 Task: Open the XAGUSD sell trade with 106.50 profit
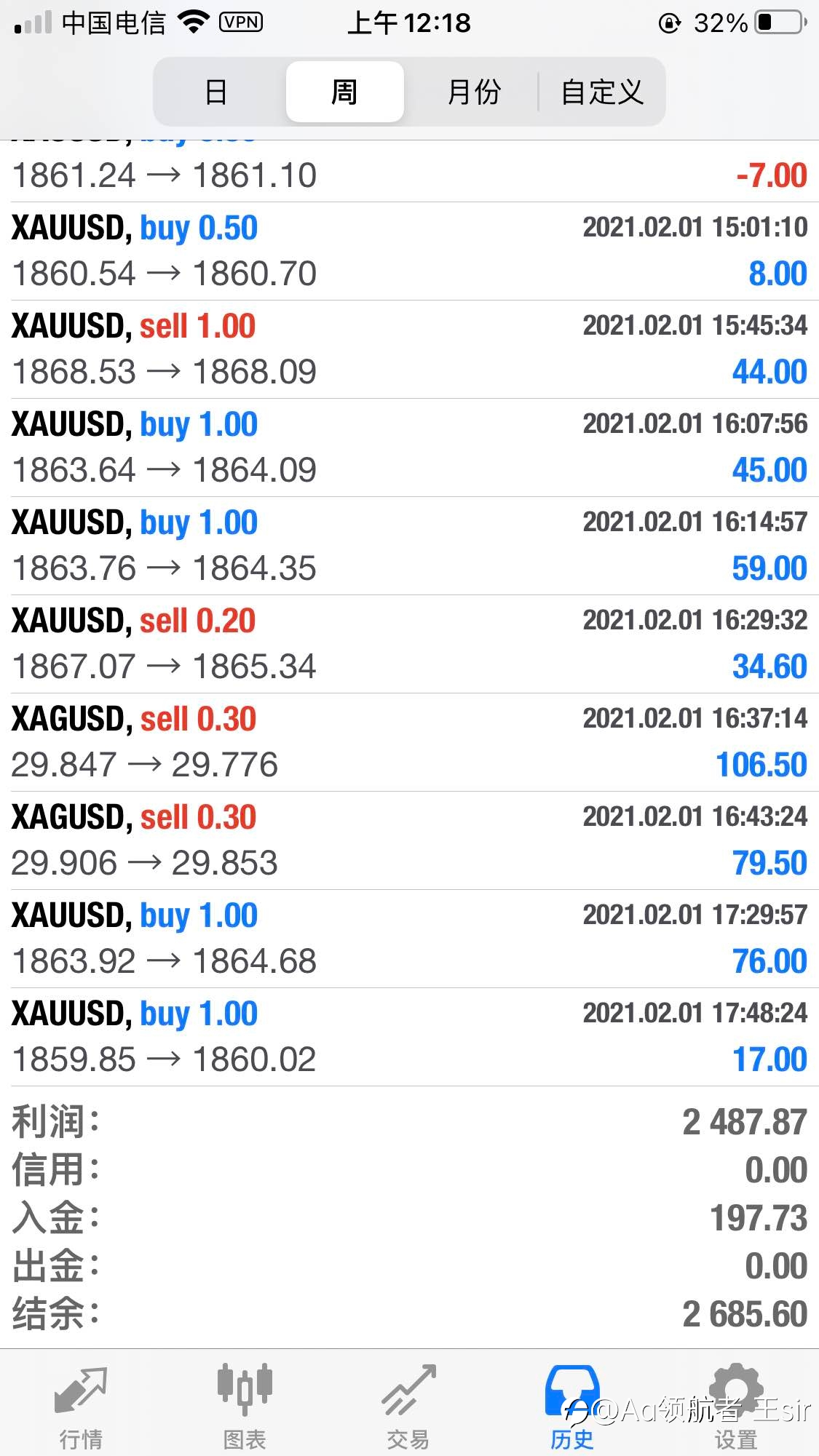[x=409, y=742]
